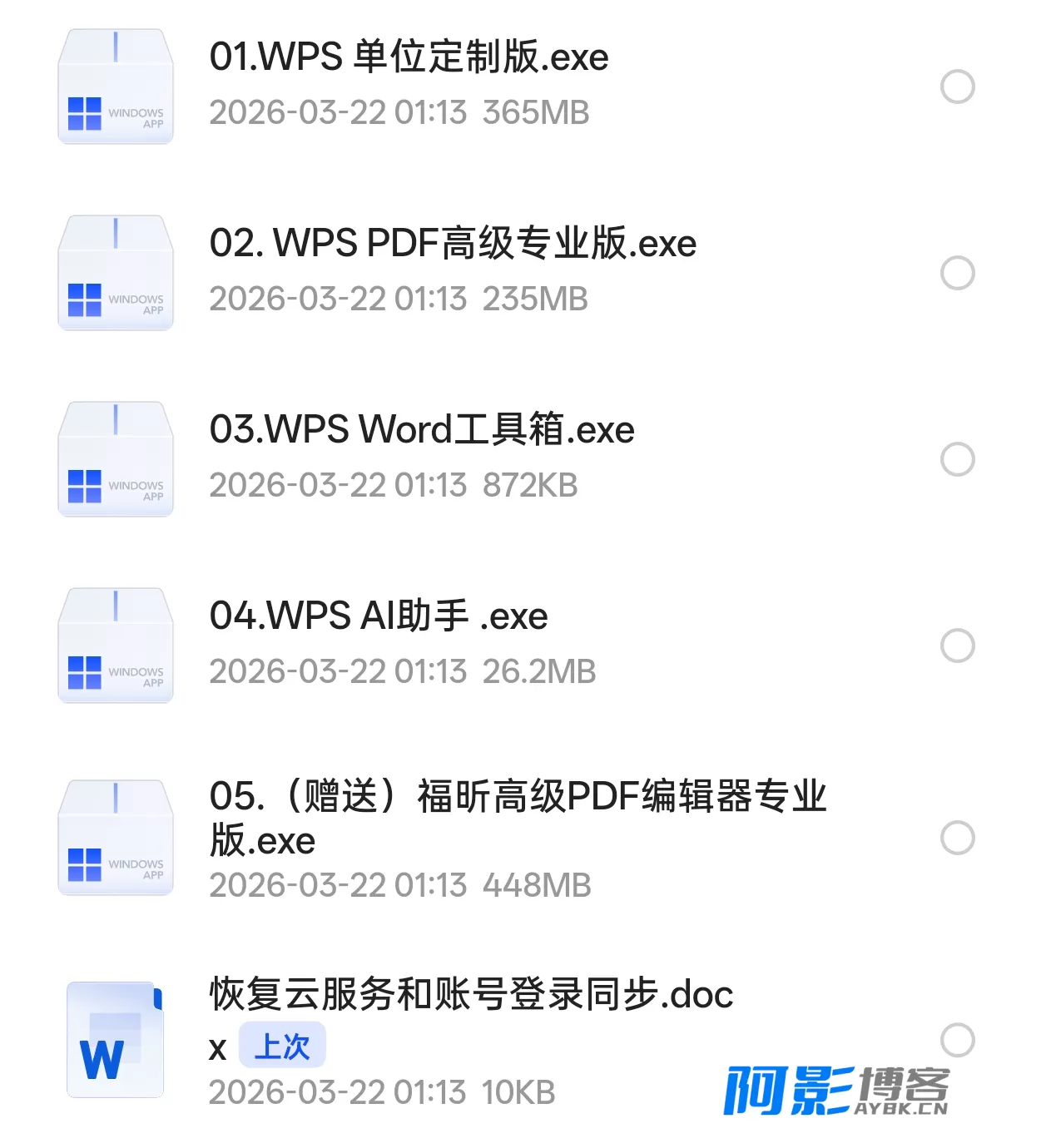Screen dimensions: 1051x1148
Task: Open 02. WPS PDF高级专业版.exe file
Action: click(x=453, y=245)
